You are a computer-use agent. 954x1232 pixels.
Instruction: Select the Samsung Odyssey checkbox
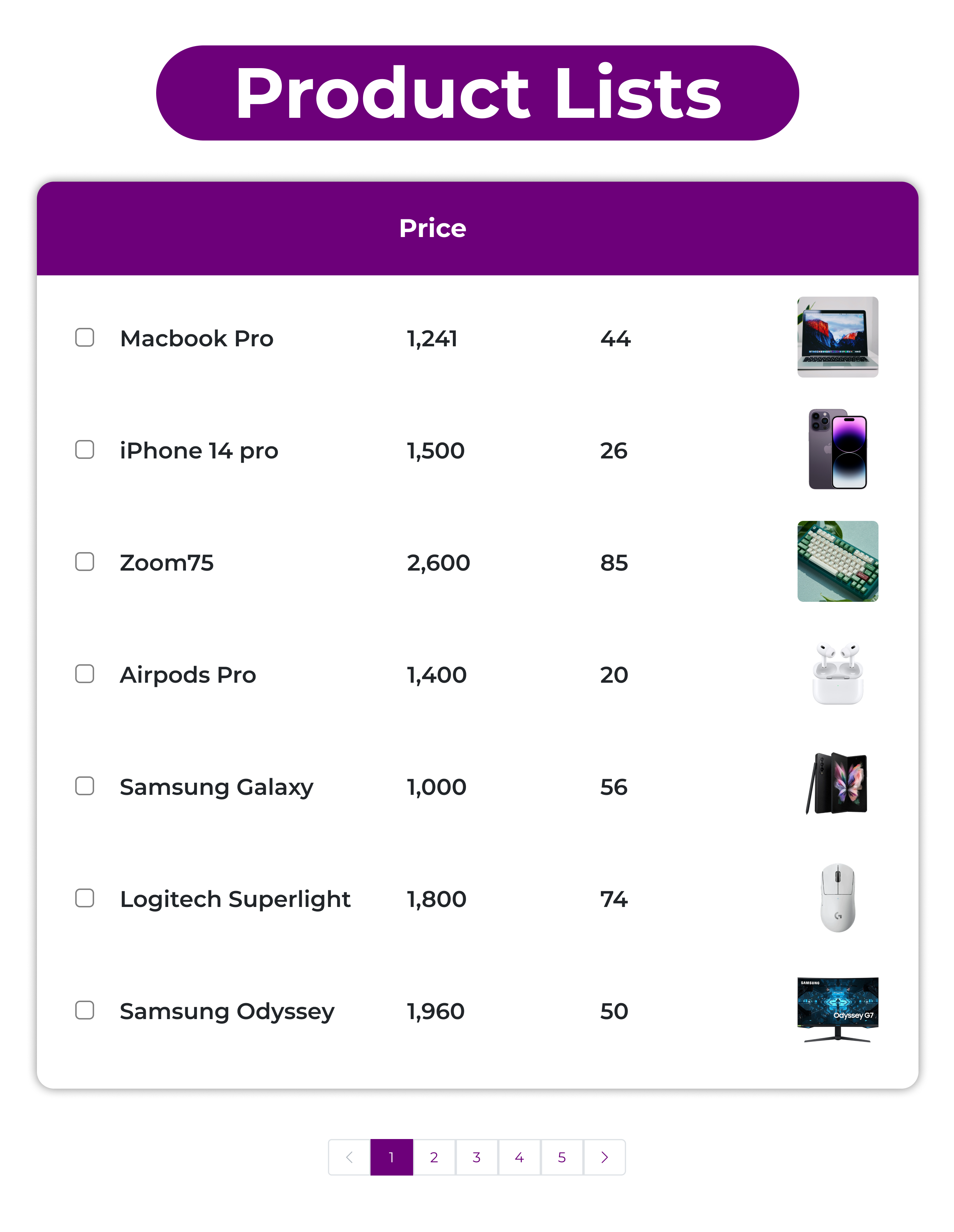(84, 1010)
